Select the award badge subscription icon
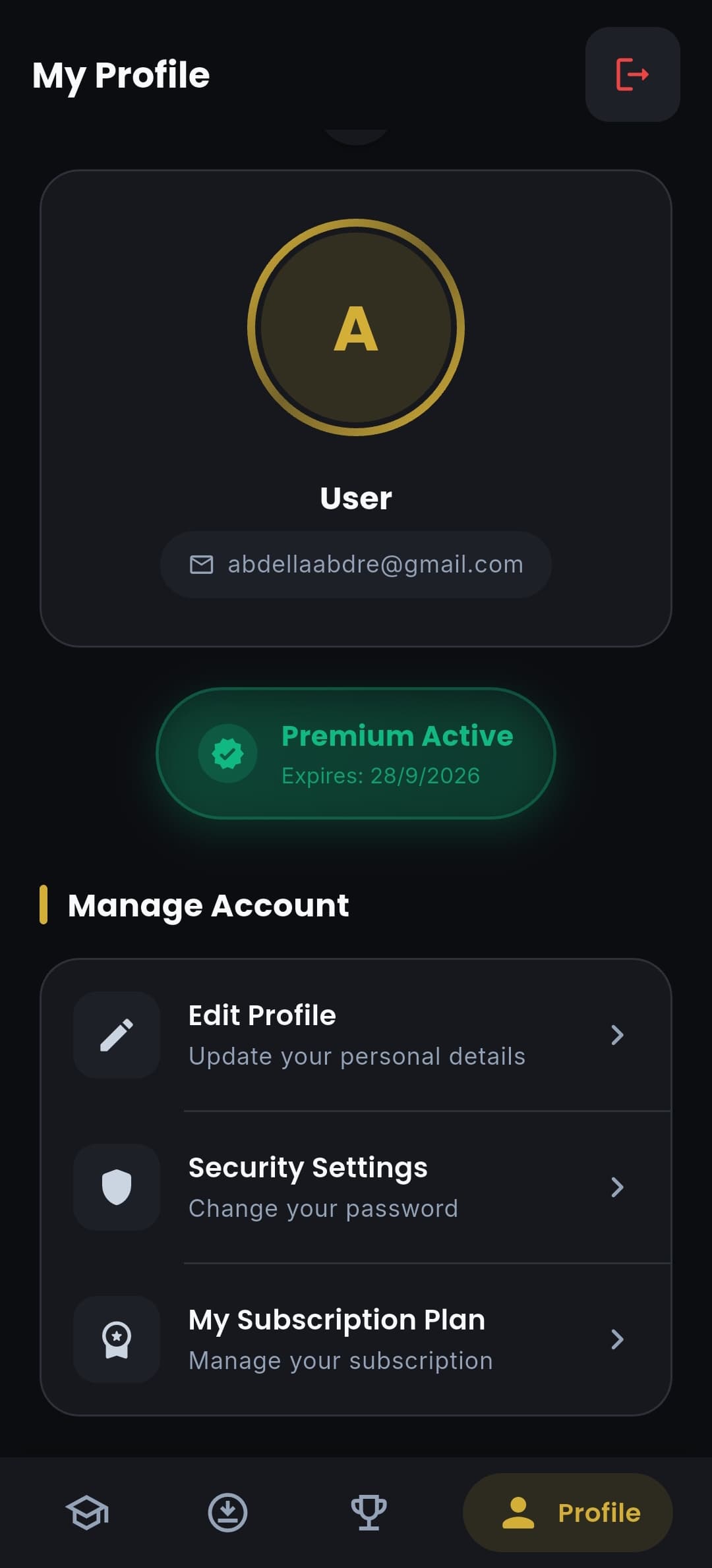Image resolution: width=712 pixels, height=1568 pixels. coord(116,1339)
